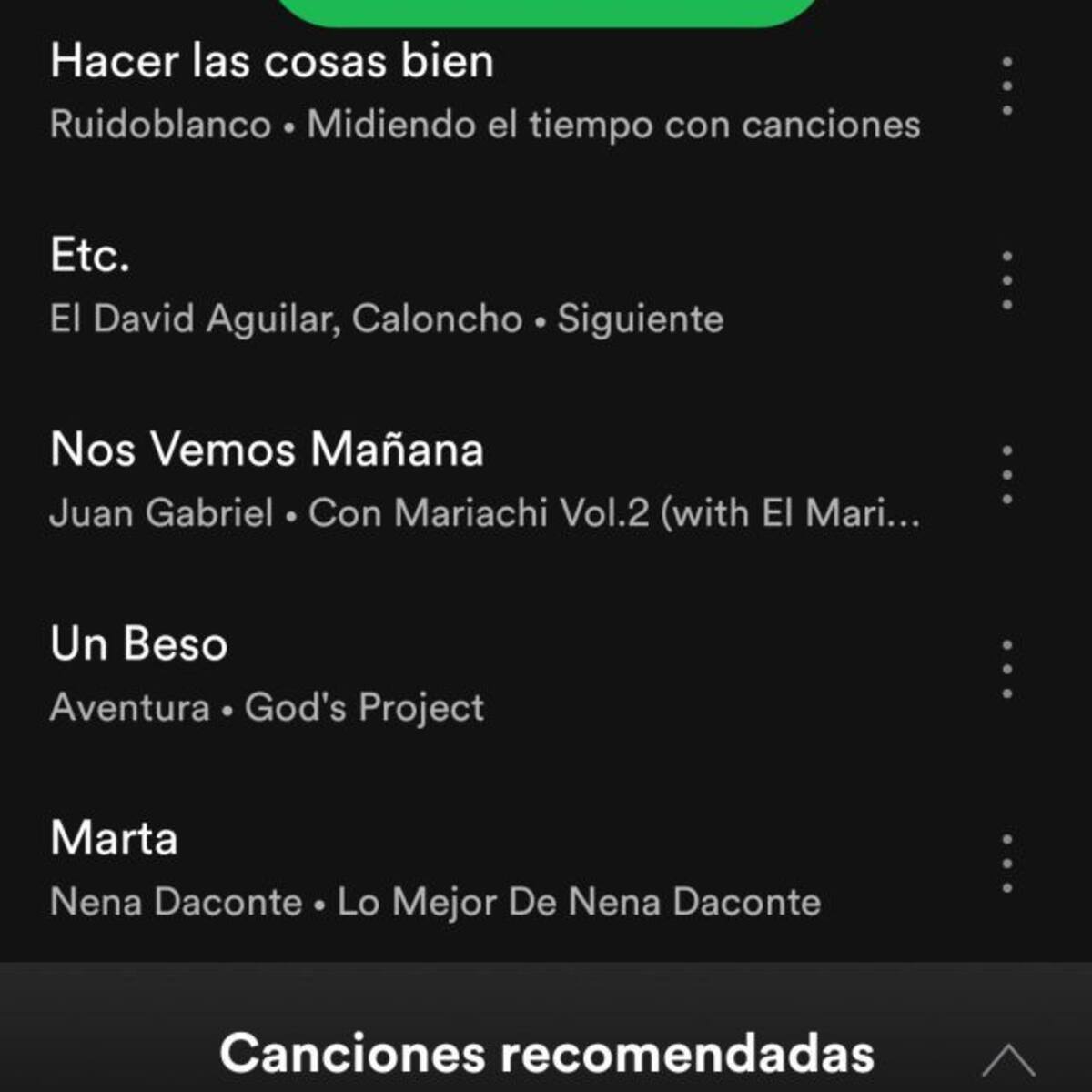Play Un Beso by Aventura
1092x1092 pixels.
pos(139,644)
